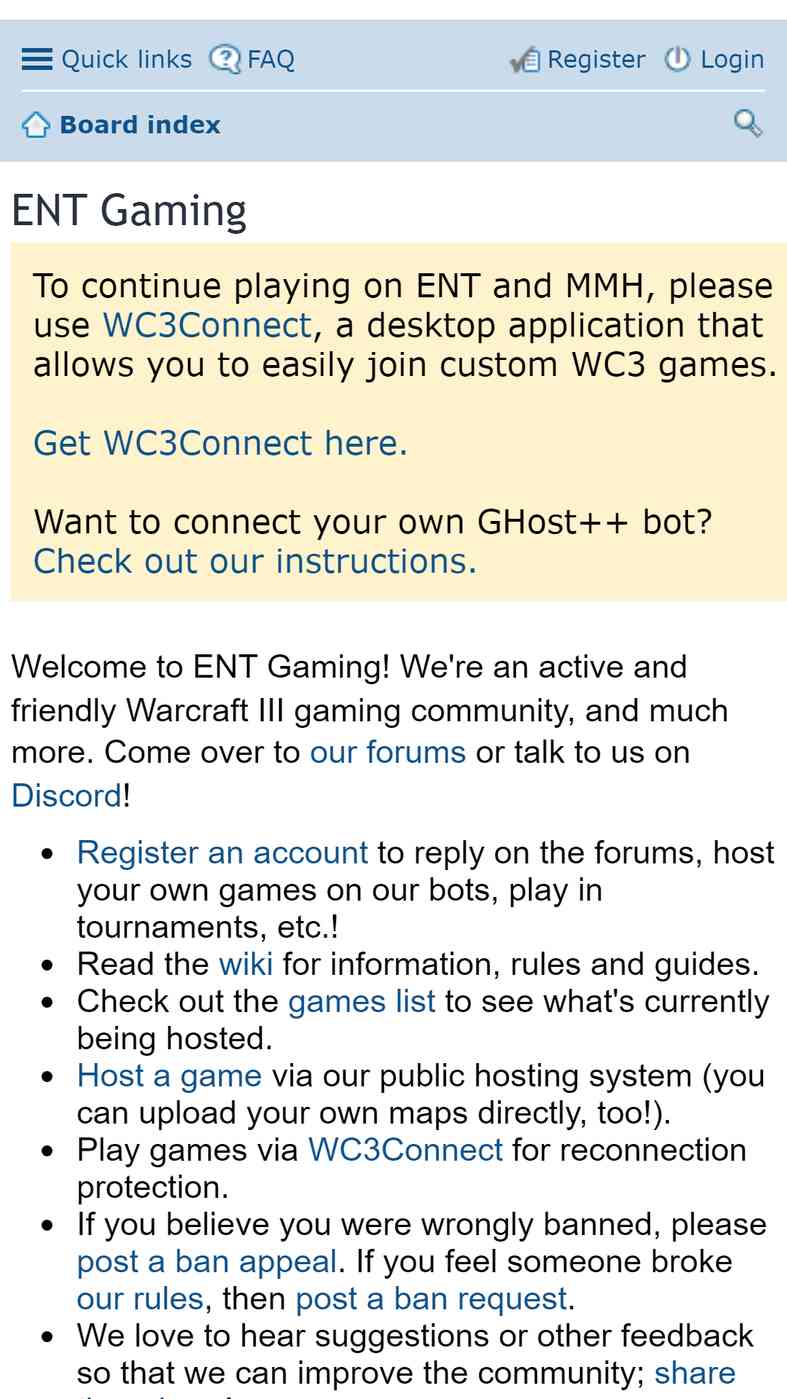Visit our forums link
Image resolution: width=787 pixels, height=1399 pixels.
[x=388, y=751]
